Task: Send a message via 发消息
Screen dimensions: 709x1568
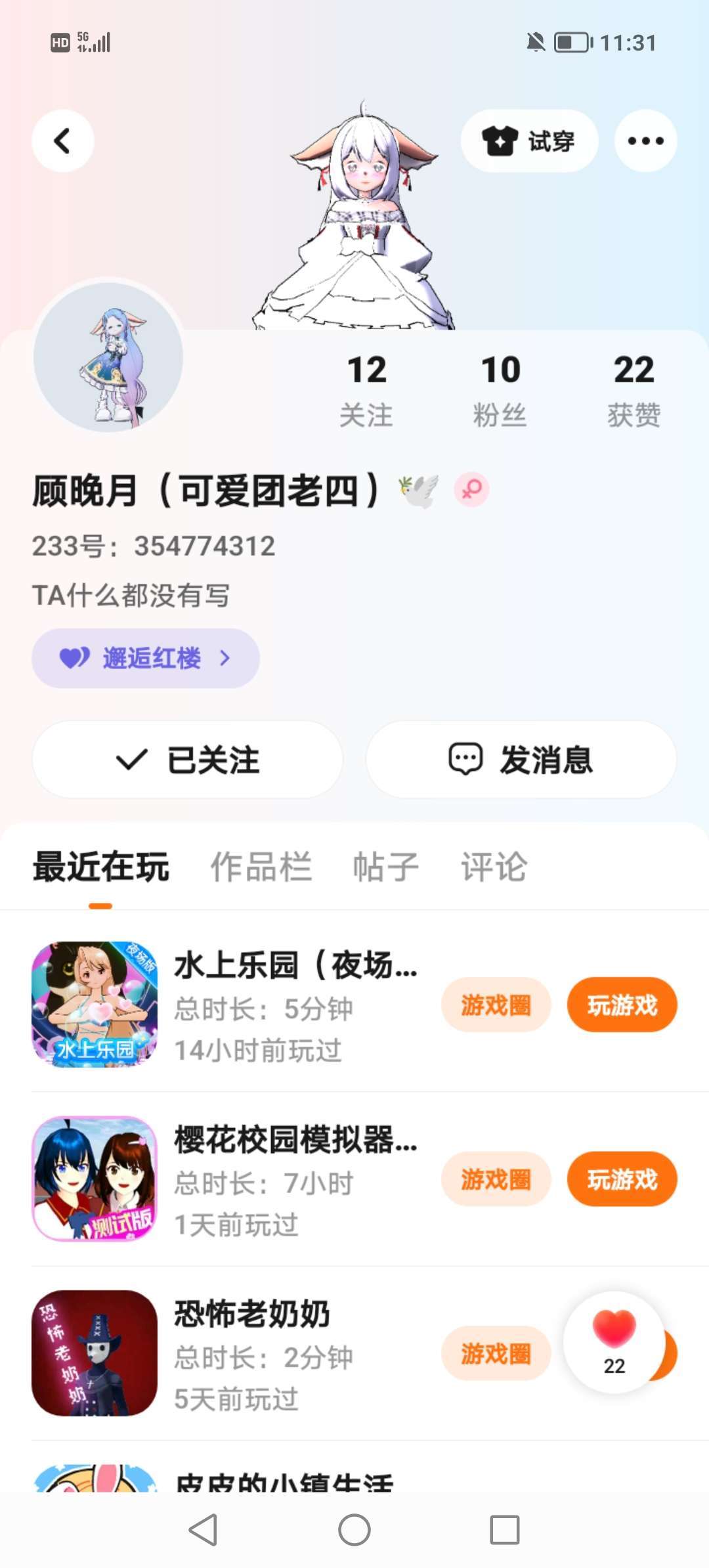Action: [x=521, y=760]
